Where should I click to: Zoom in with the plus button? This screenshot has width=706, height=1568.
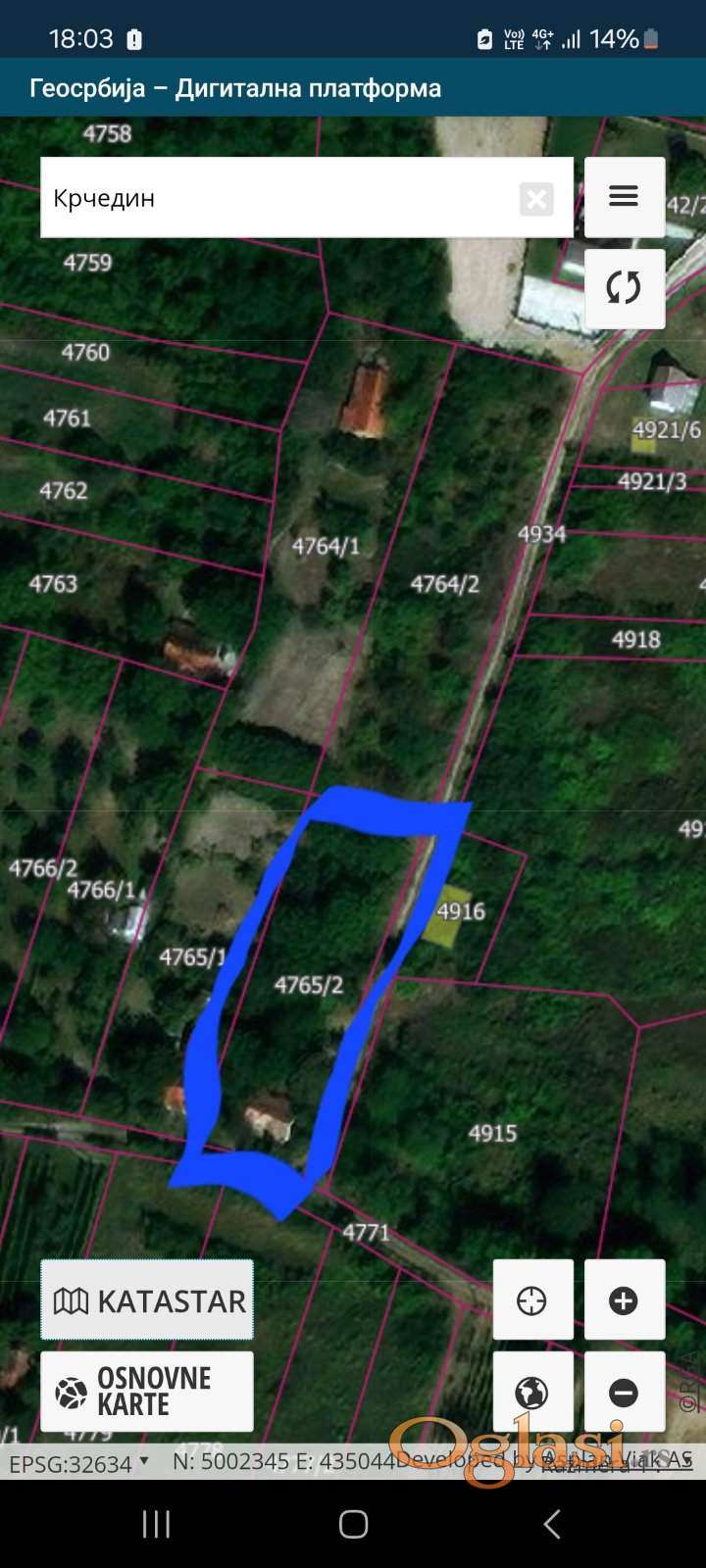click(624, 1300)
